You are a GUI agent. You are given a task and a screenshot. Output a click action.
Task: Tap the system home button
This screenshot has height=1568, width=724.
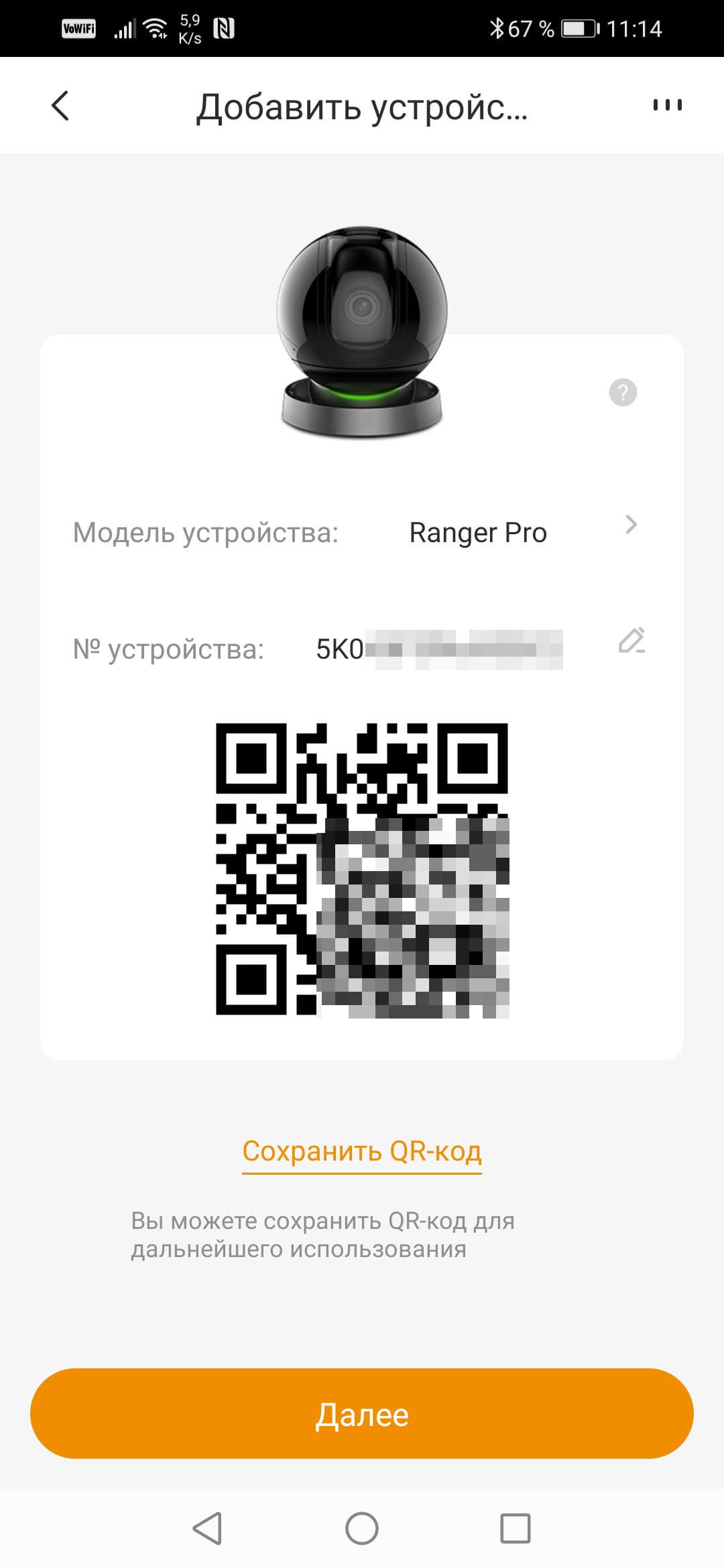pyautogui.click(x=362, y=1529)
